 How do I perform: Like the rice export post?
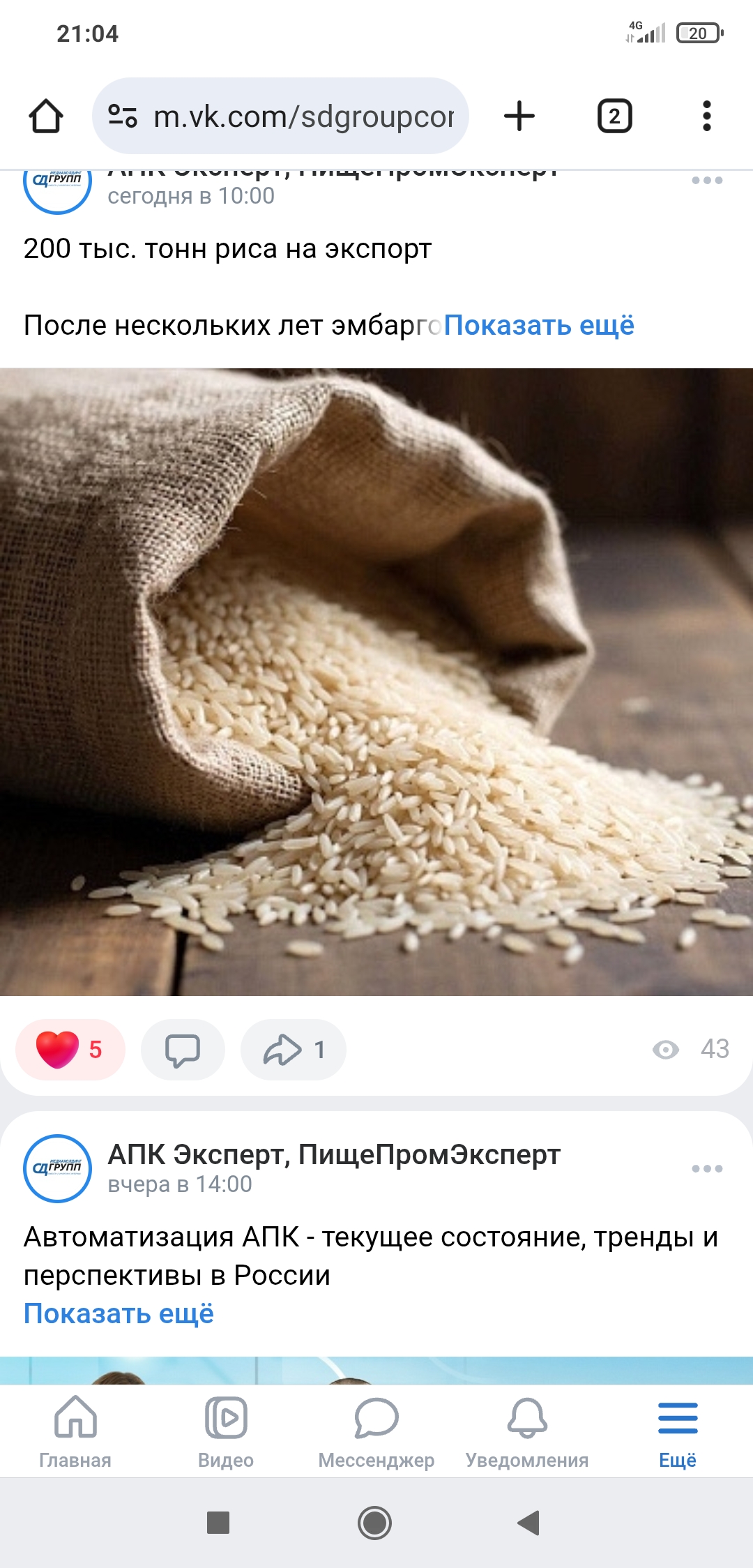[70, 1049]
